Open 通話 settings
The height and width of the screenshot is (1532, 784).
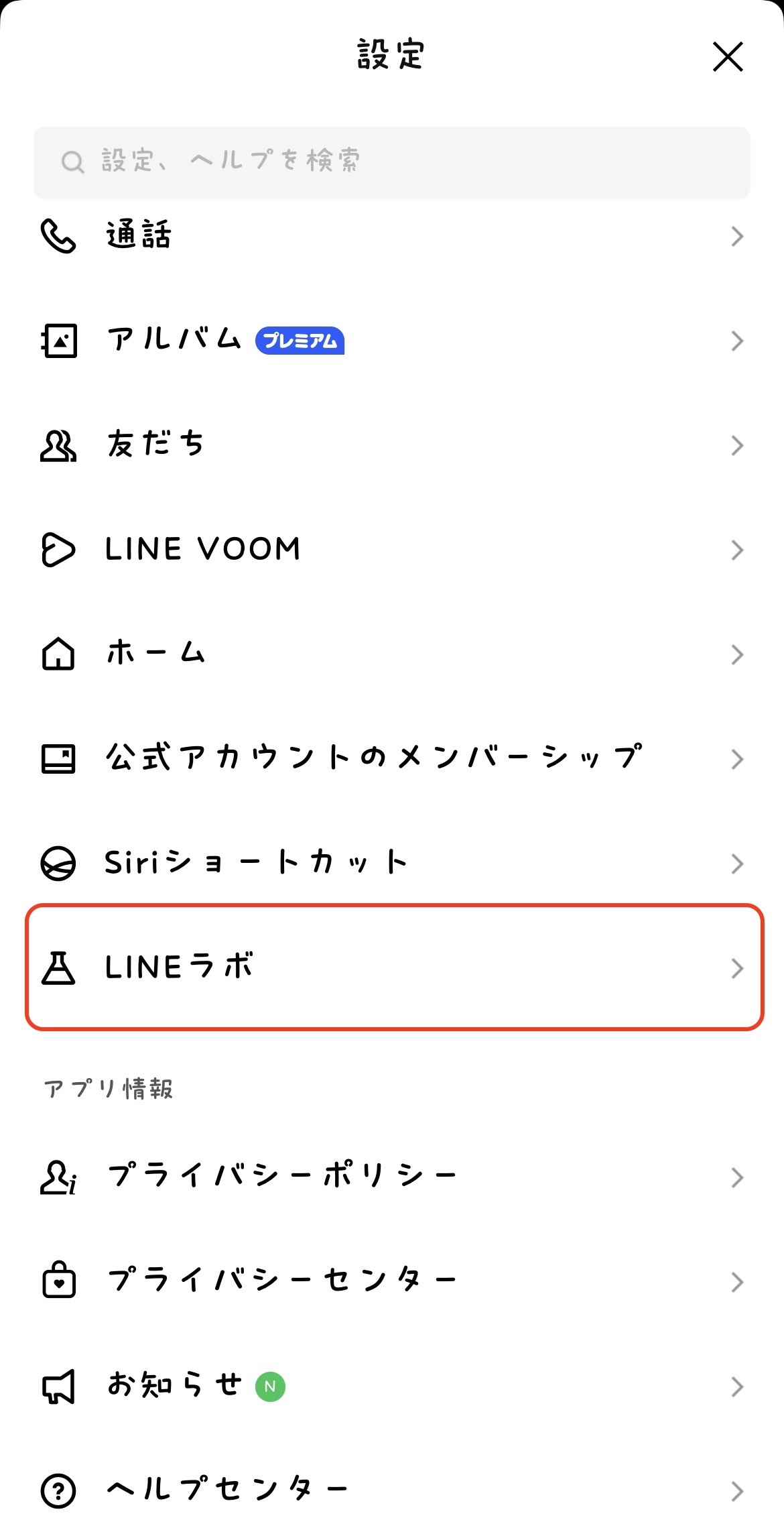391,236
